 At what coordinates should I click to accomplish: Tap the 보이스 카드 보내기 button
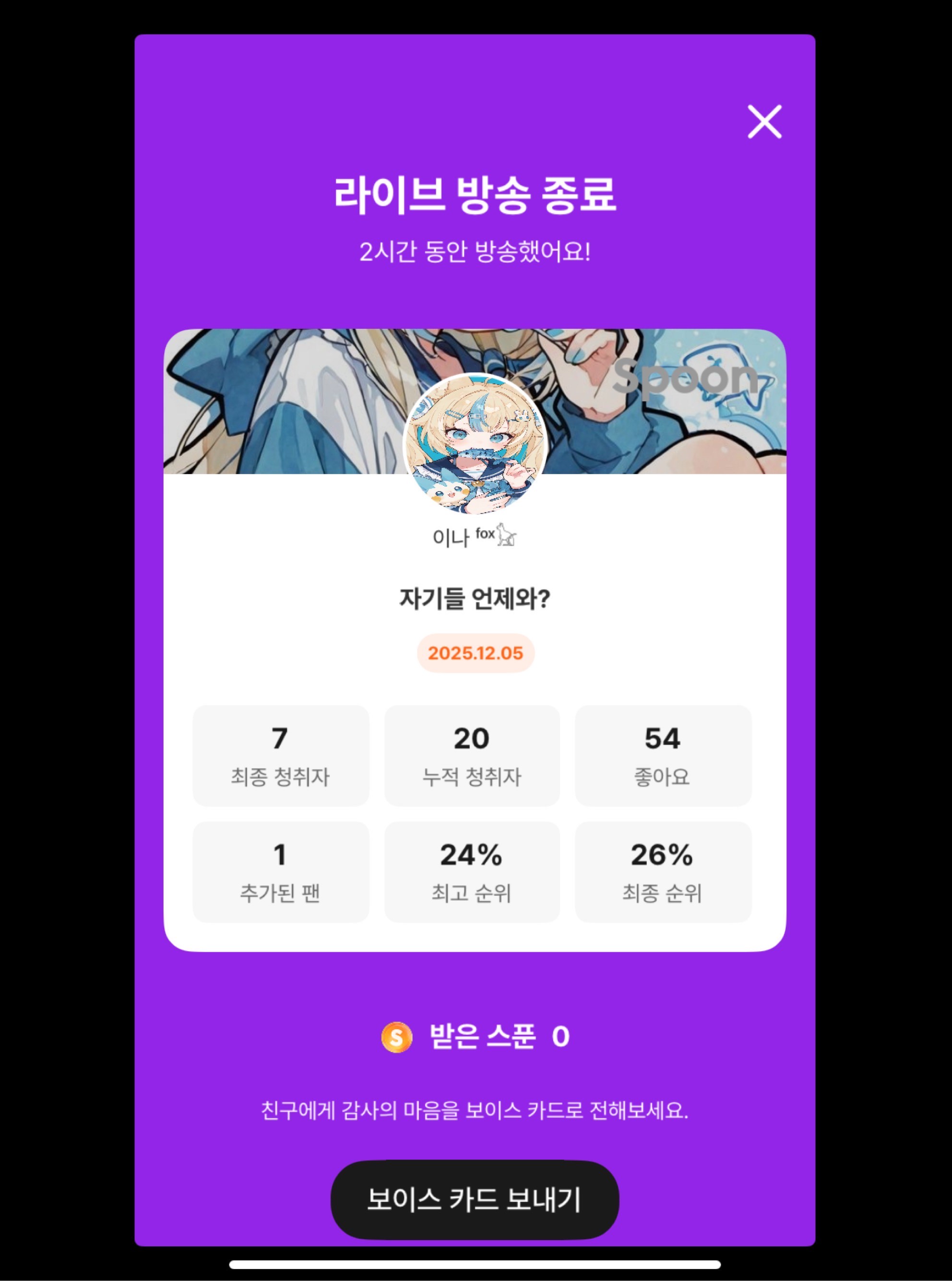click(x=474, y=1199)
